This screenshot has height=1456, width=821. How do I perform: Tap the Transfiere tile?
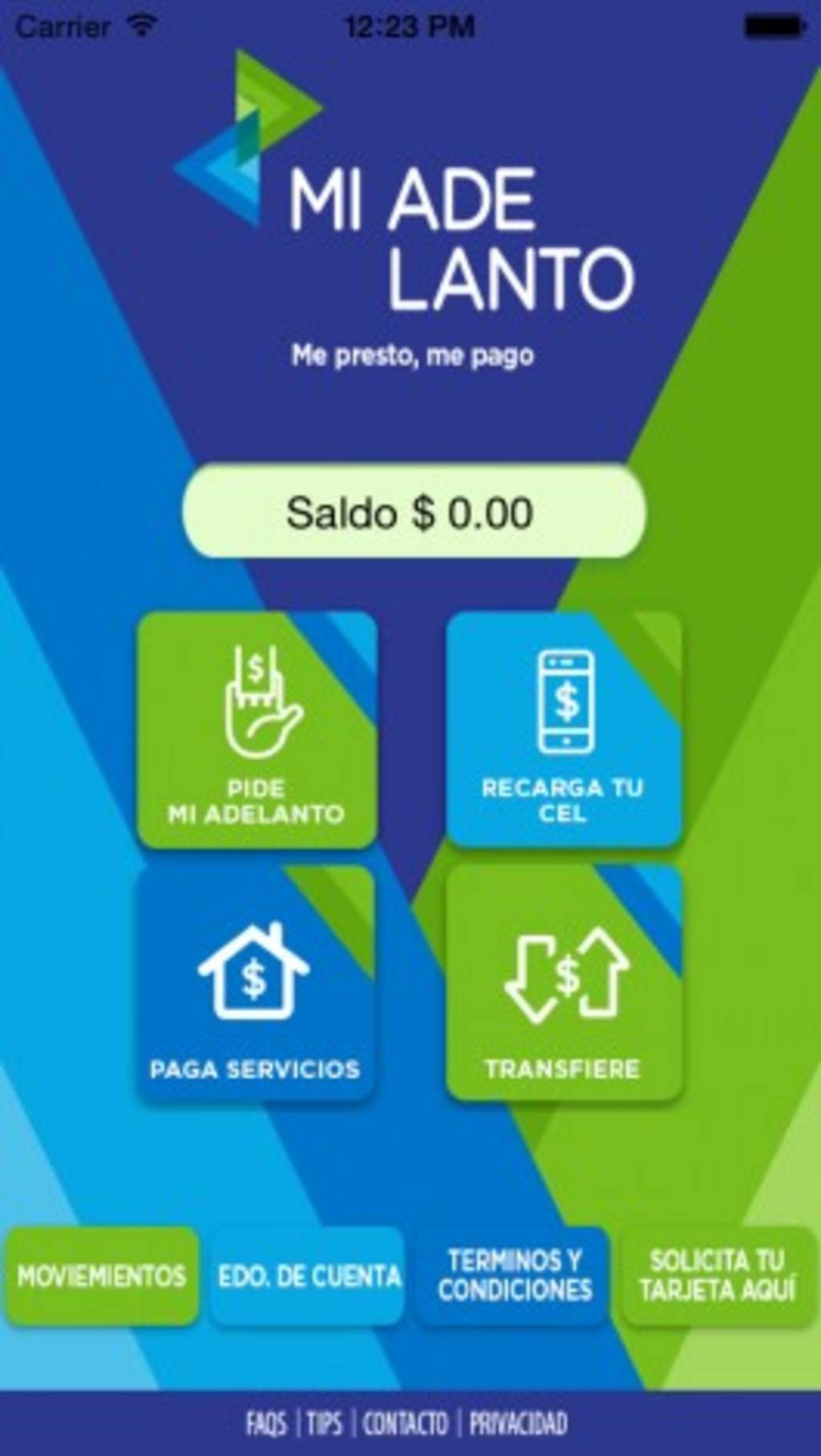point(564,983)
